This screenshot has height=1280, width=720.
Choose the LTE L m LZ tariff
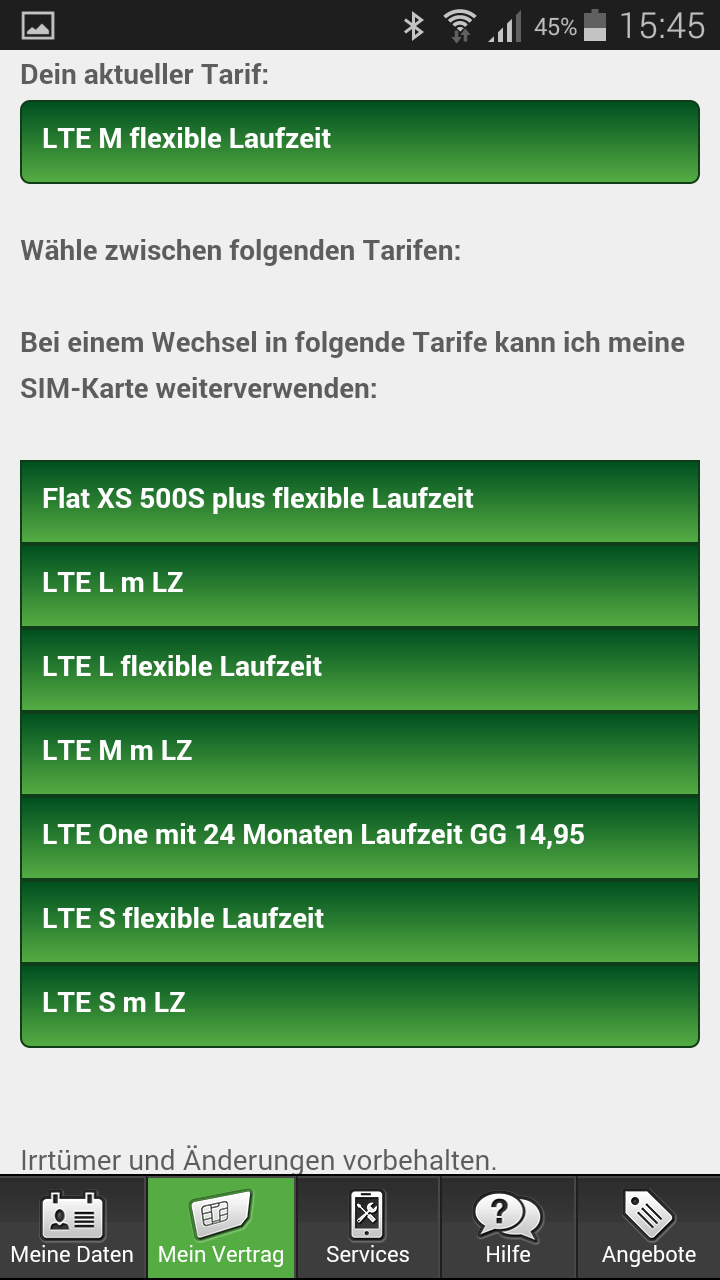coord(360,585)
